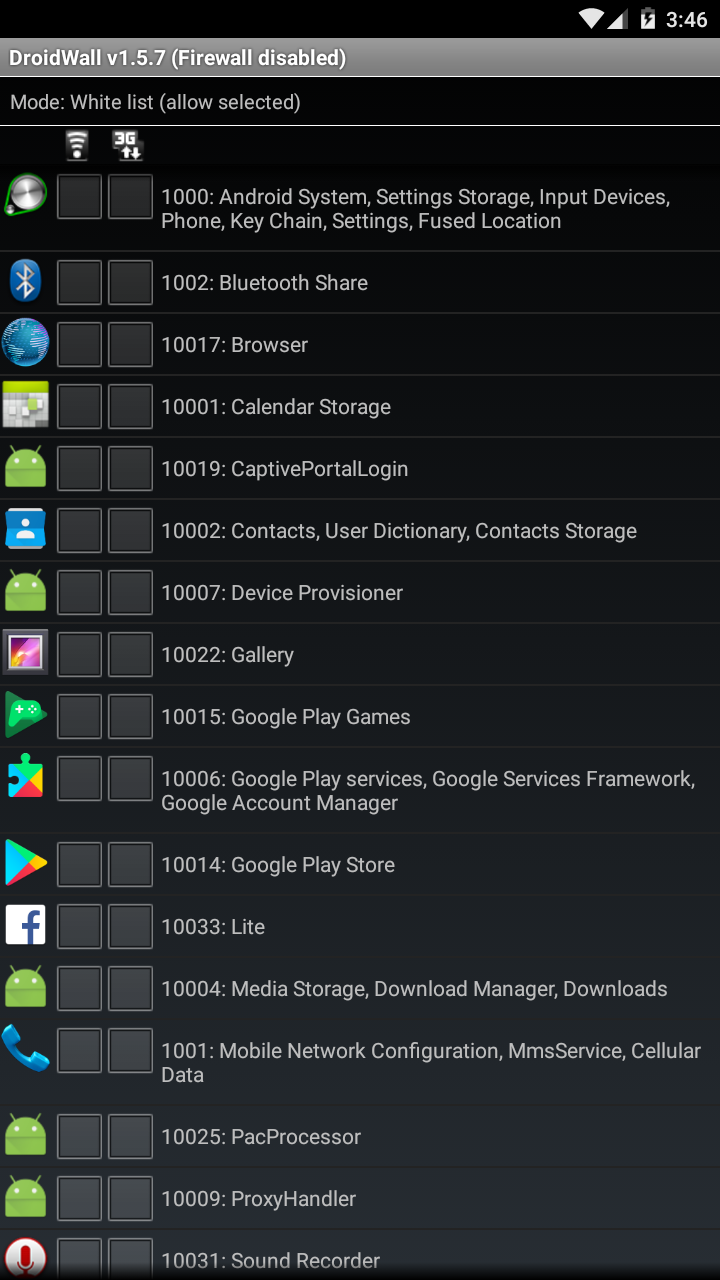Toggle white list mode label

click(x=155, y=102)
